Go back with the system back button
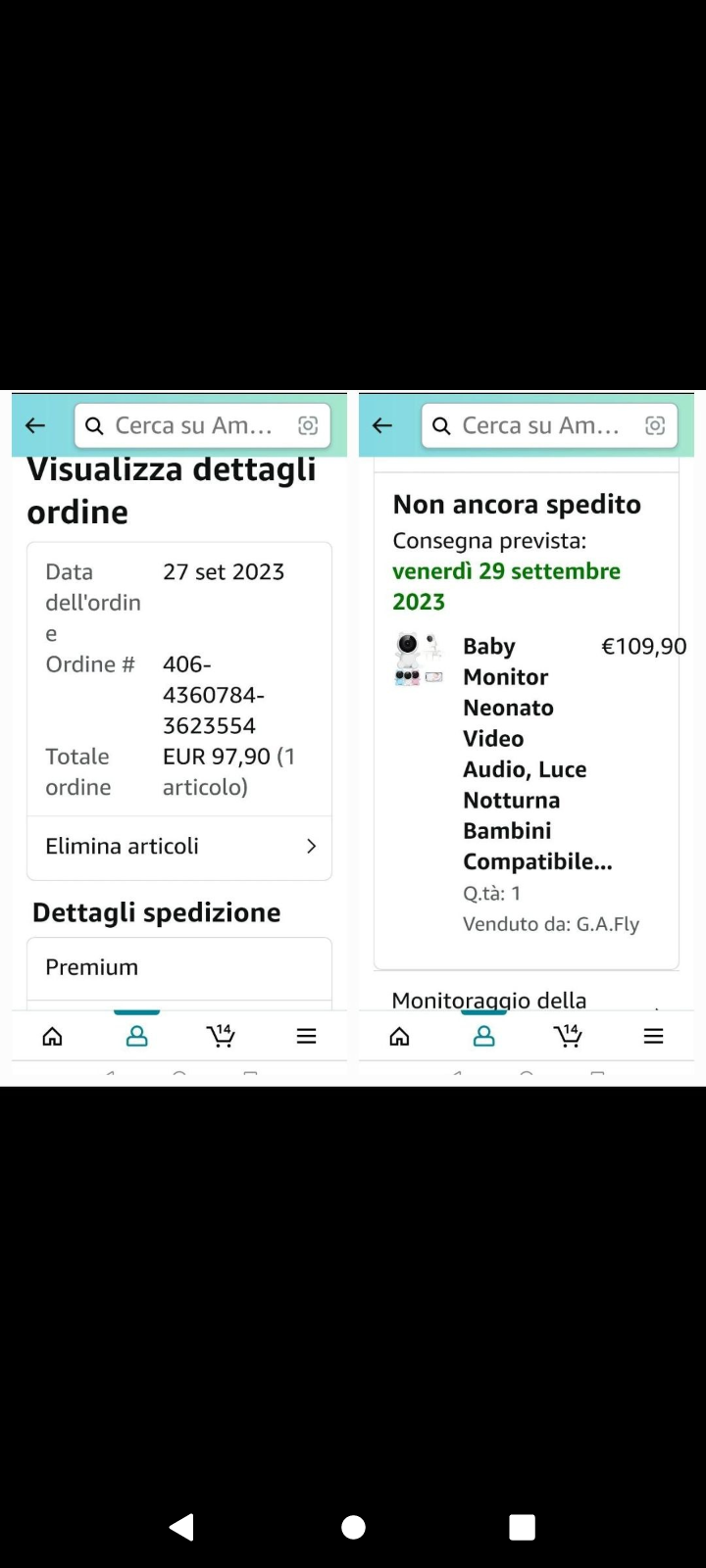This screenshot has width=706, height=1568. coord(182,1527)
